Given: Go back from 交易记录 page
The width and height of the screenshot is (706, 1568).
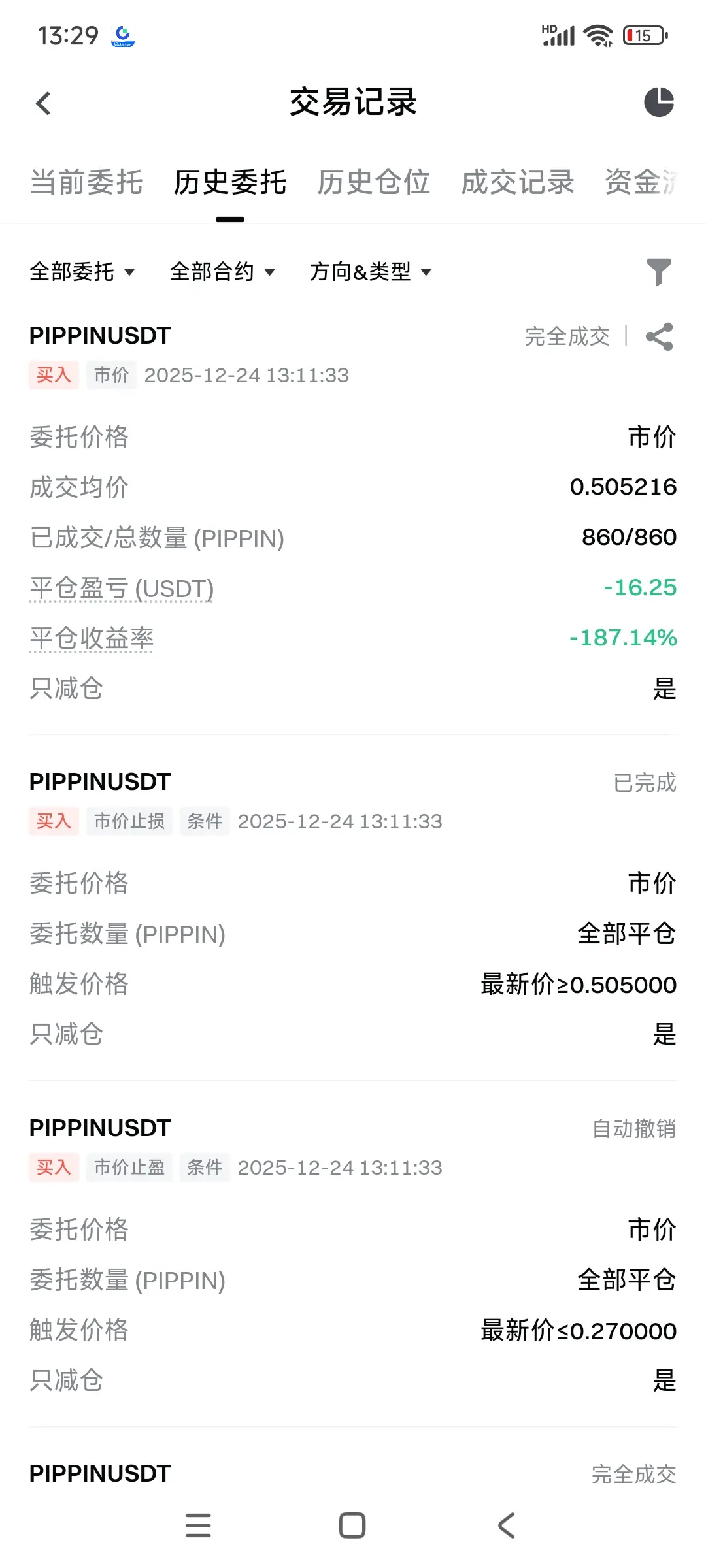Looking at the screenshot, I should [44, 103].
